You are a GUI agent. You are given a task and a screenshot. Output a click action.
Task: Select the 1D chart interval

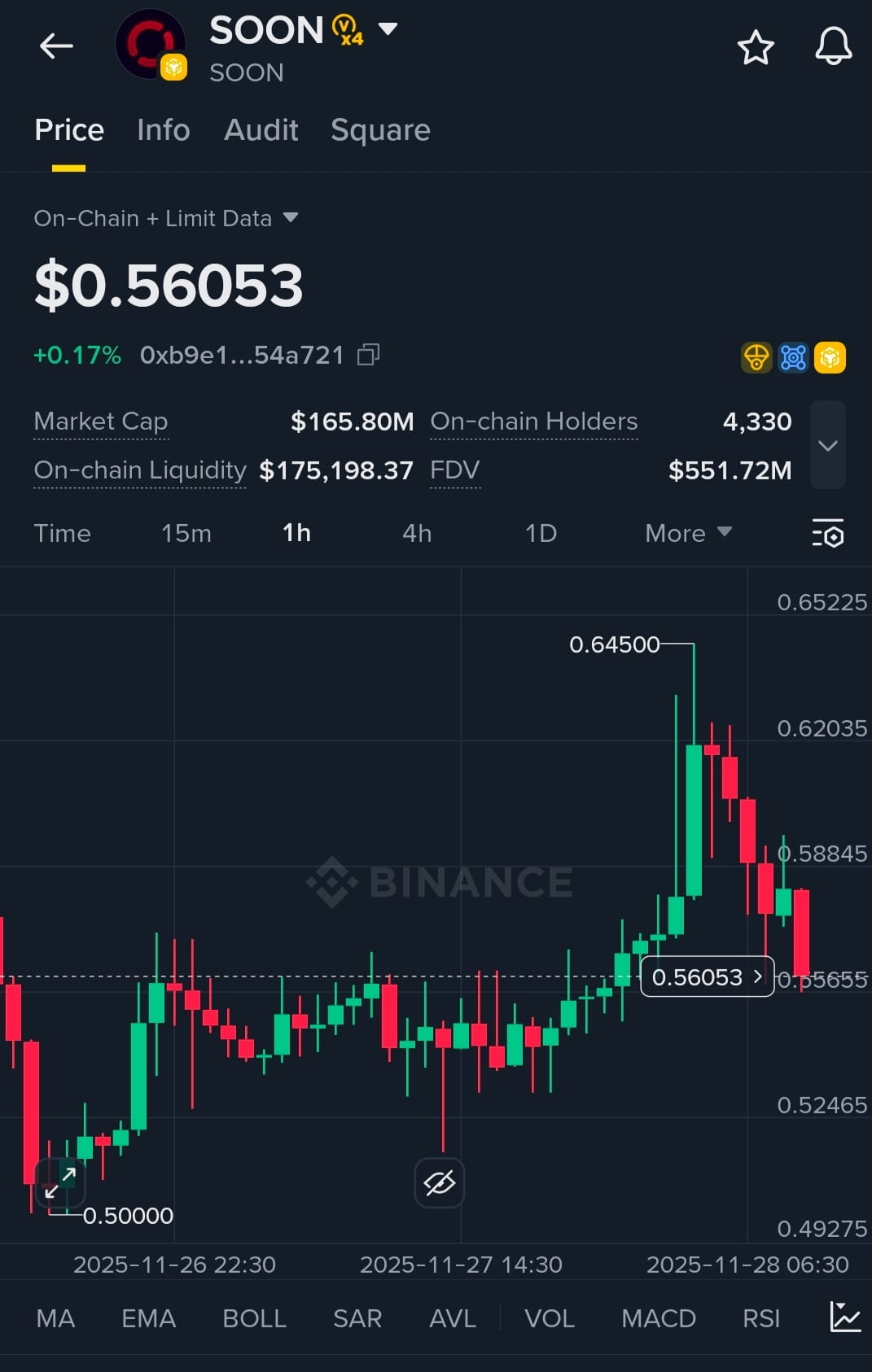(x=541, y=533)
